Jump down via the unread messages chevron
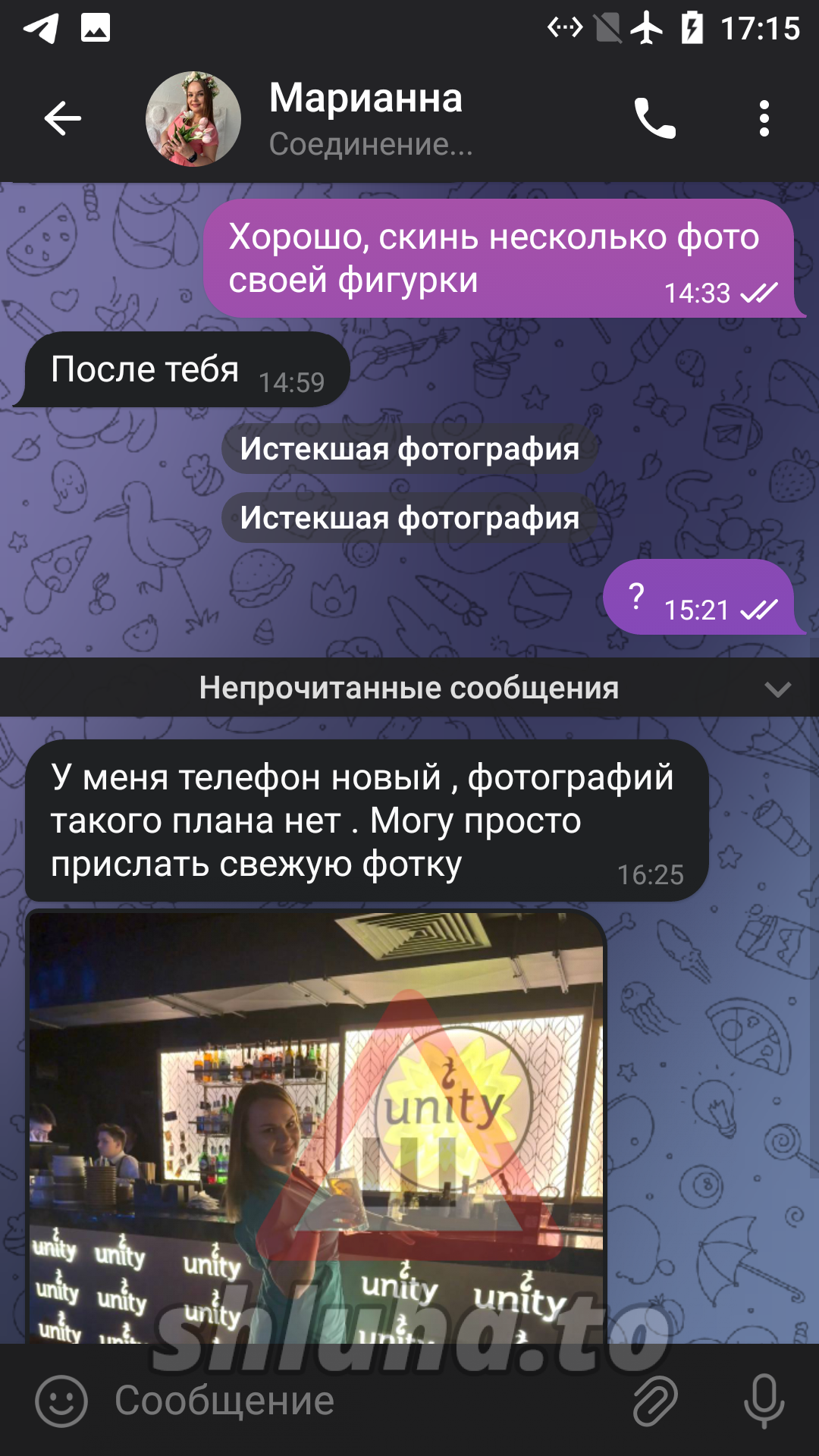Screen dimensions: 819x1456 [778, 689]
